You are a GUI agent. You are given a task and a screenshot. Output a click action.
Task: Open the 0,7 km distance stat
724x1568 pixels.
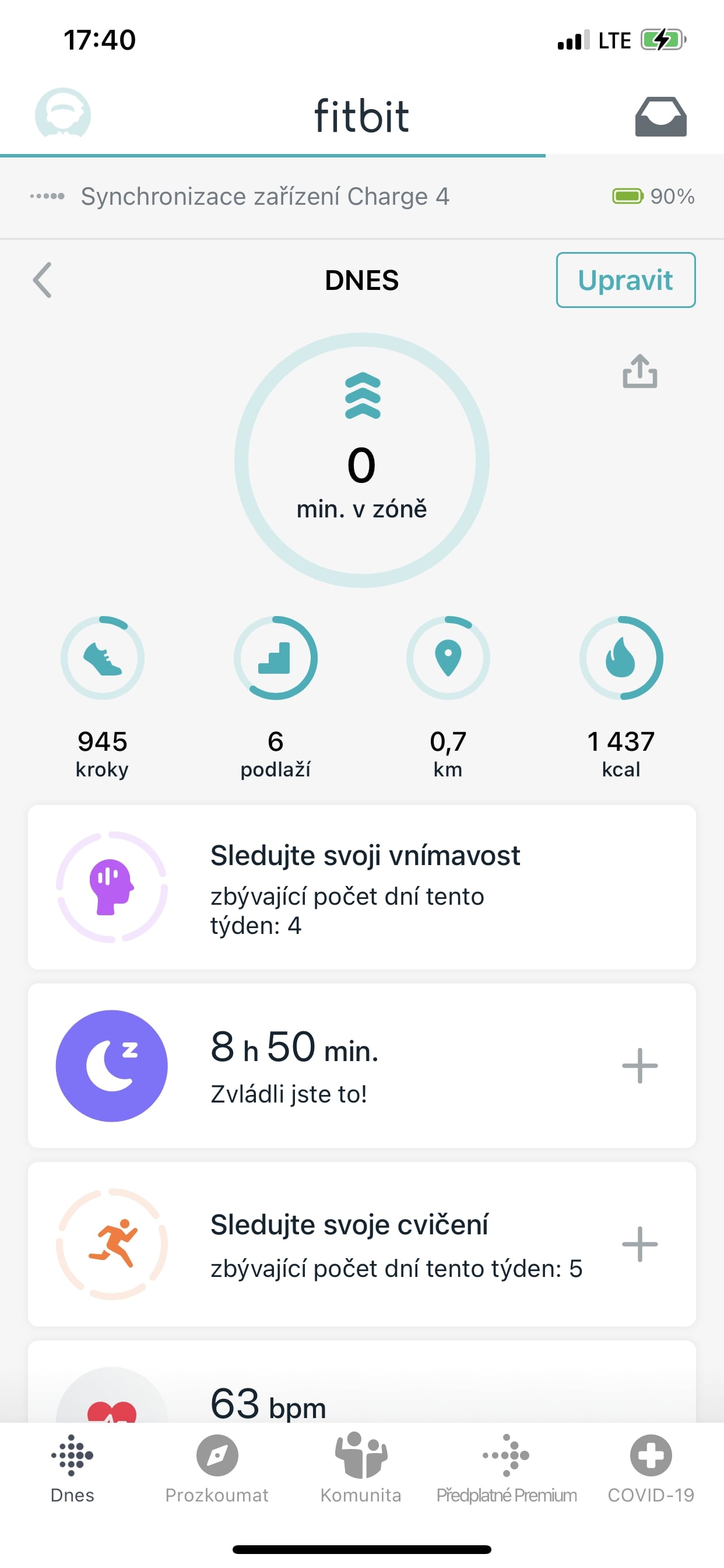click(x=448, y=698)
